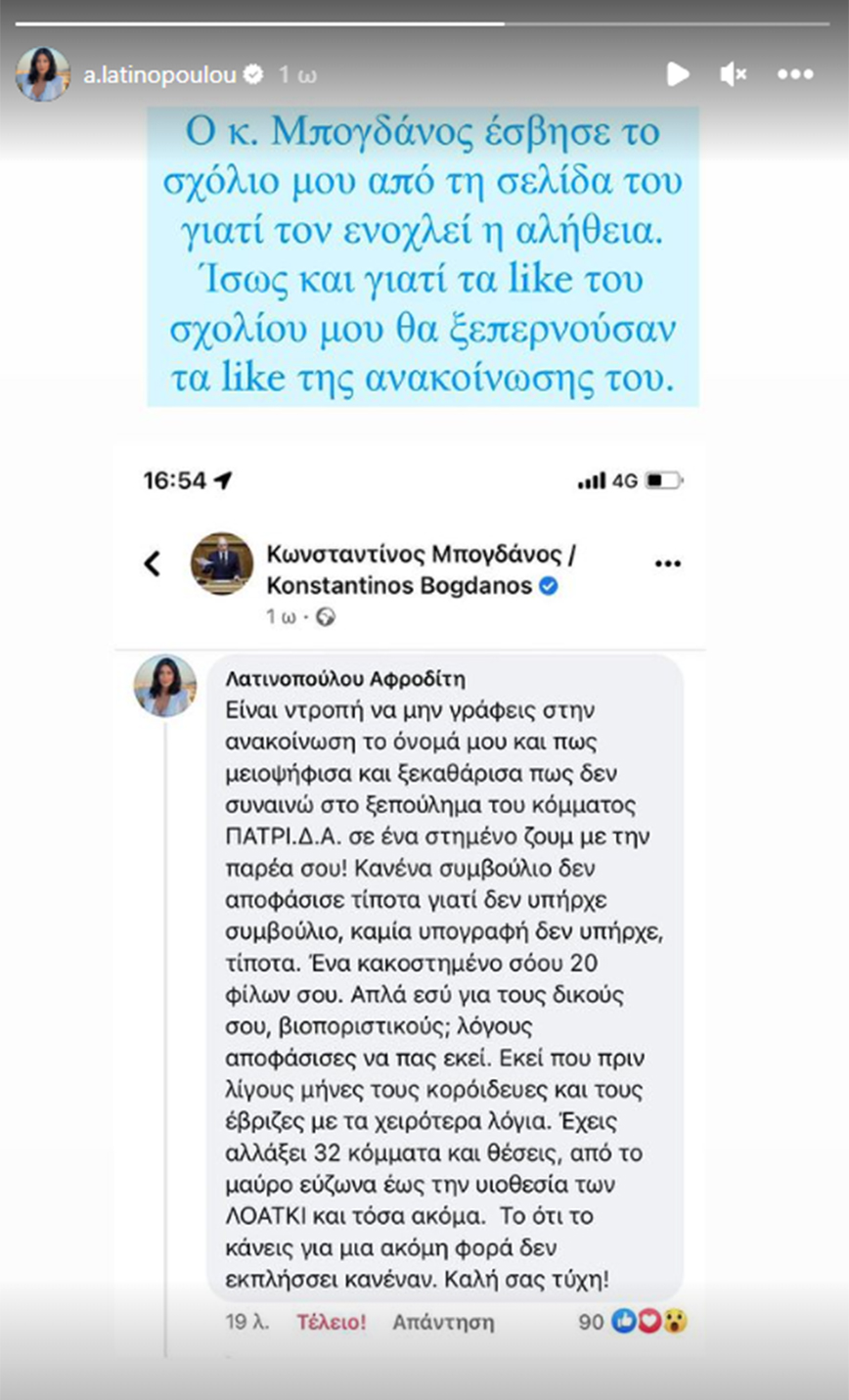Open a.latinopoulou's profile picture
This screenshot has width=849, height=1400.
(x=42, y=74)
